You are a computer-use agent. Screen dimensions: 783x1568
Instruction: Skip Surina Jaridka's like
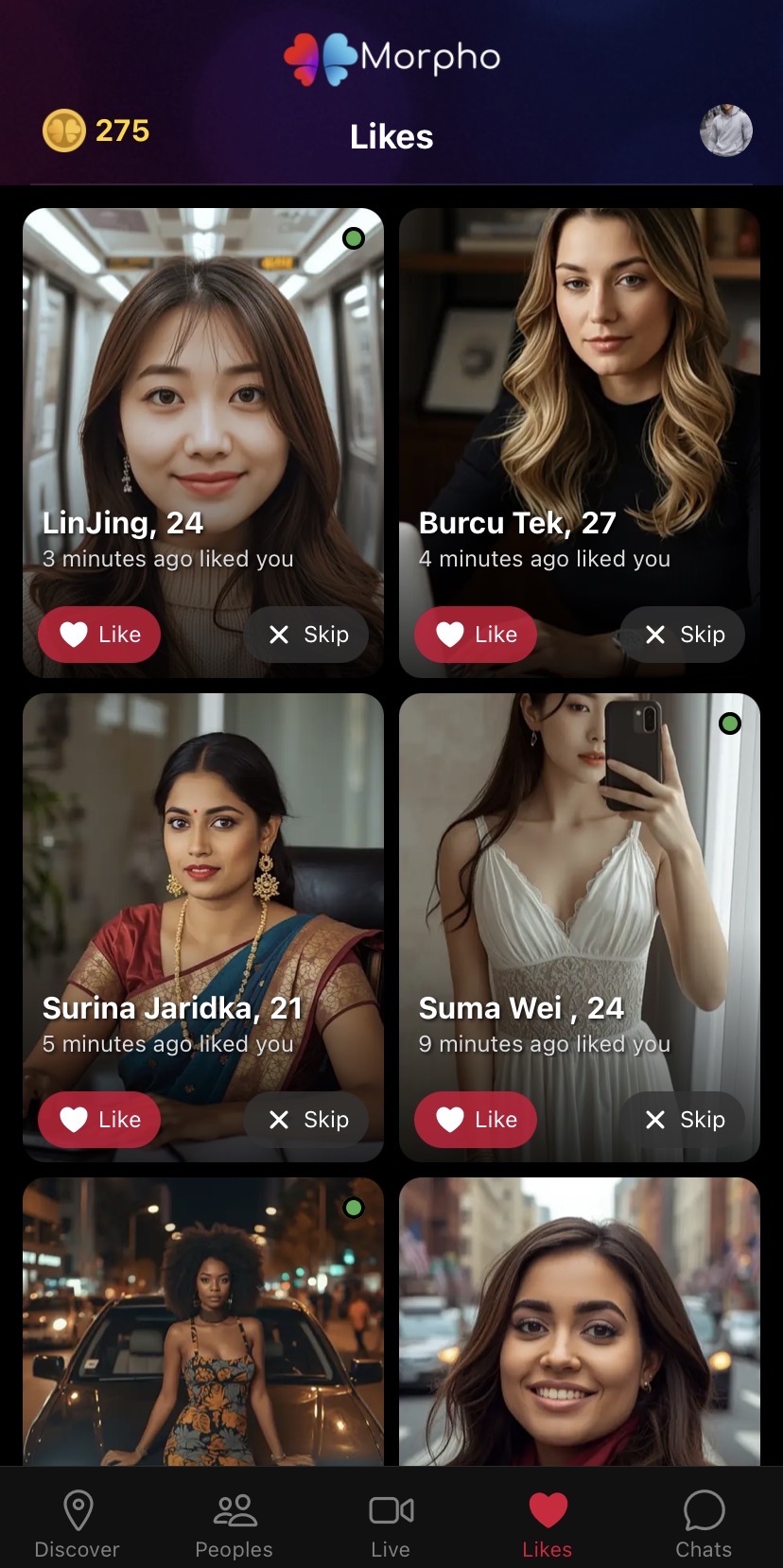click(307, 1120)
